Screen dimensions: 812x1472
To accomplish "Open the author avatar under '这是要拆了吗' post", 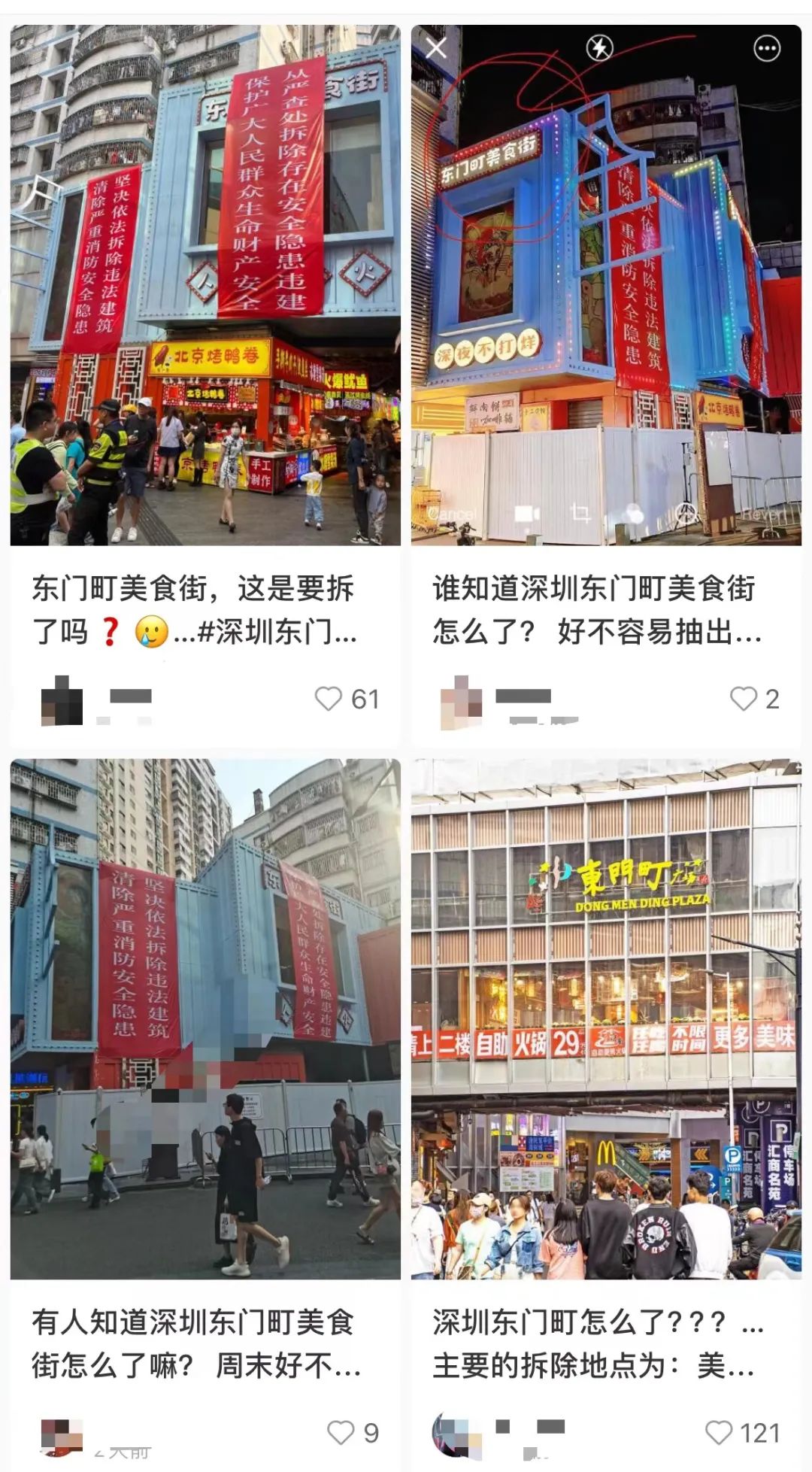I will point(62,701).
